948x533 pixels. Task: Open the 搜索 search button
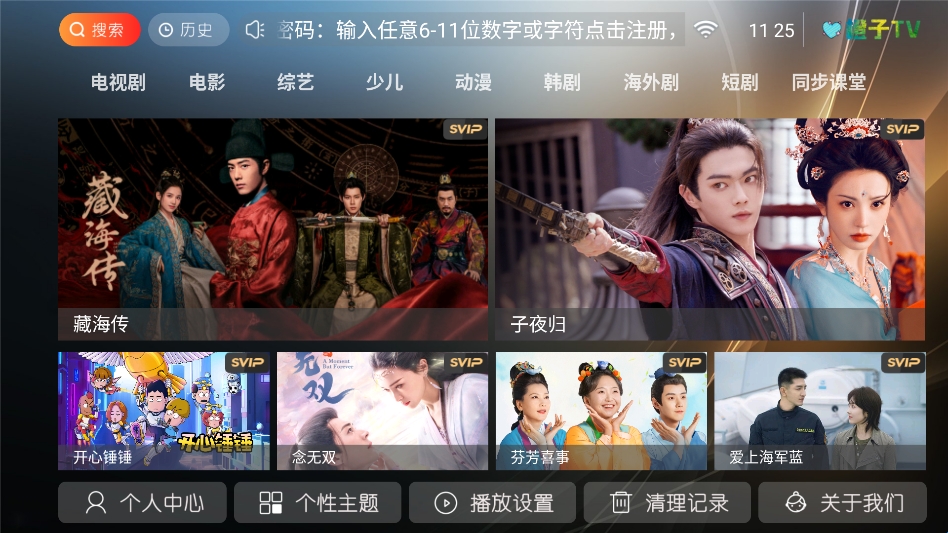pos(99,30)
